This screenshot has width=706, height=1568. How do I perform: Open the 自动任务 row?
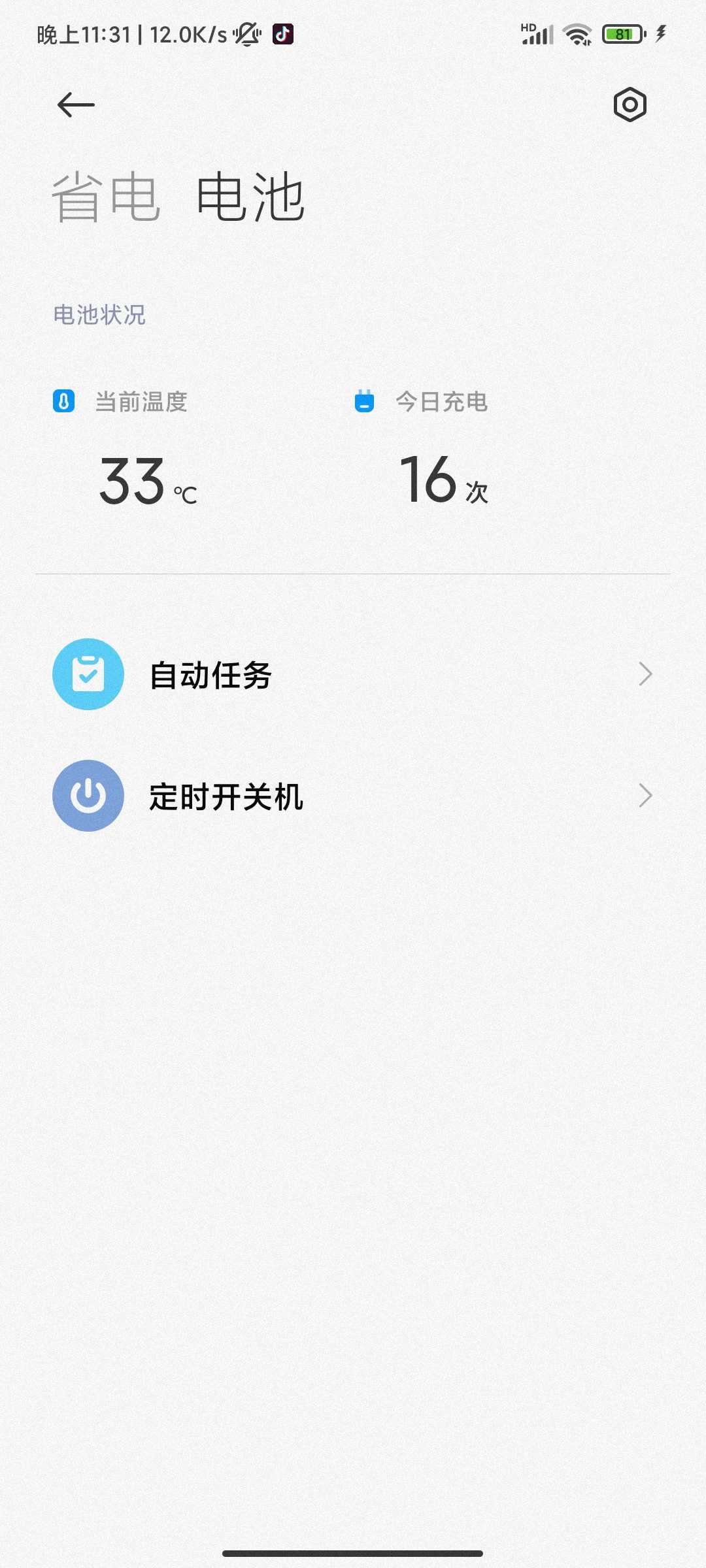click(x=353, y=674)
